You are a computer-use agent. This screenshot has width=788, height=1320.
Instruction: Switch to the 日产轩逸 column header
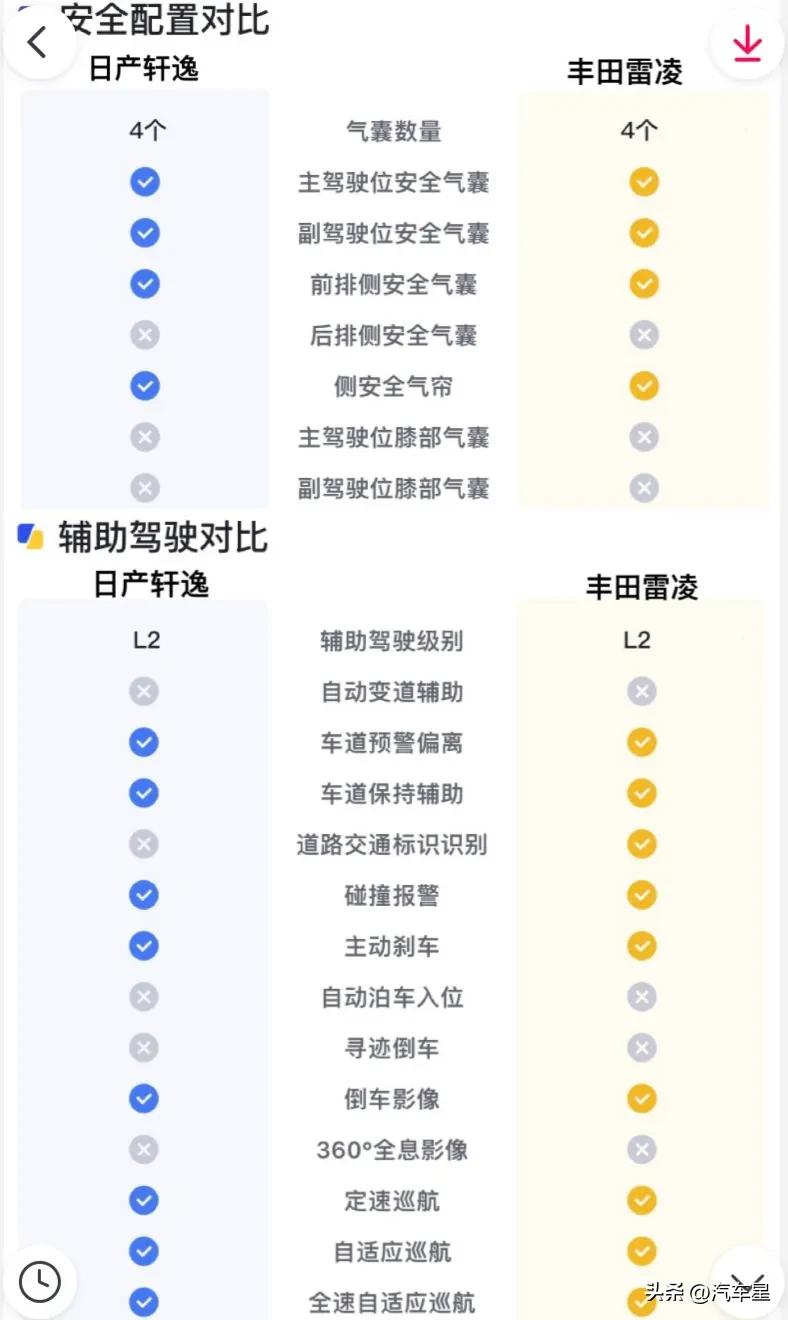pos(143,70)
